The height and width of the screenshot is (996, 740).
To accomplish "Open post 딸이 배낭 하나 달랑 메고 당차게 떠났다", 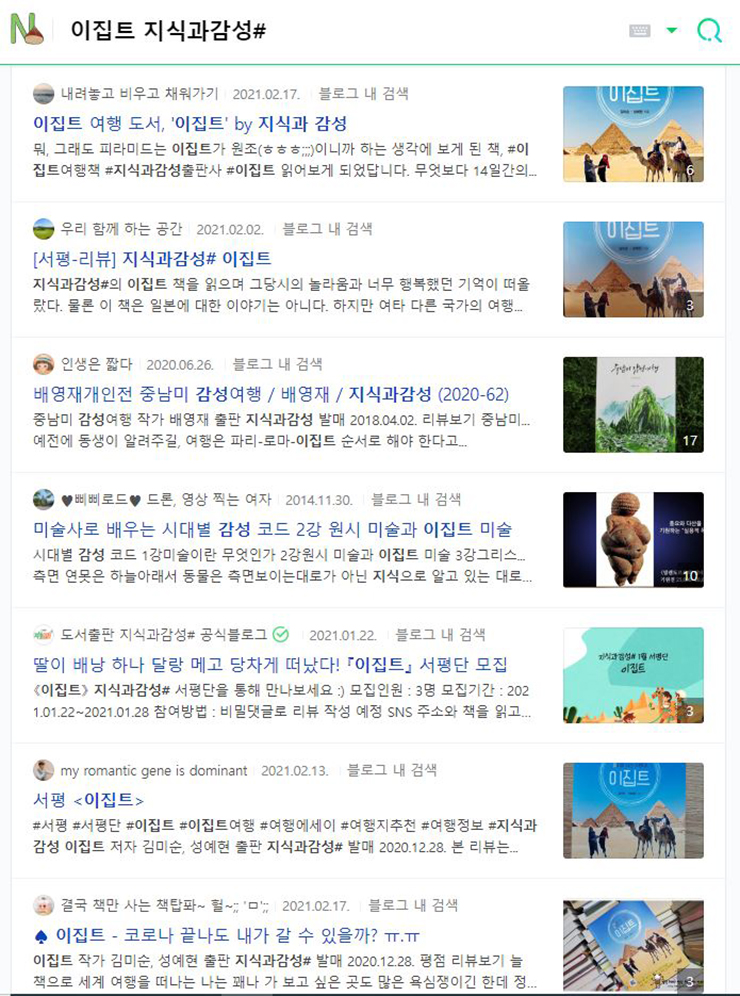I will point(270,665).
